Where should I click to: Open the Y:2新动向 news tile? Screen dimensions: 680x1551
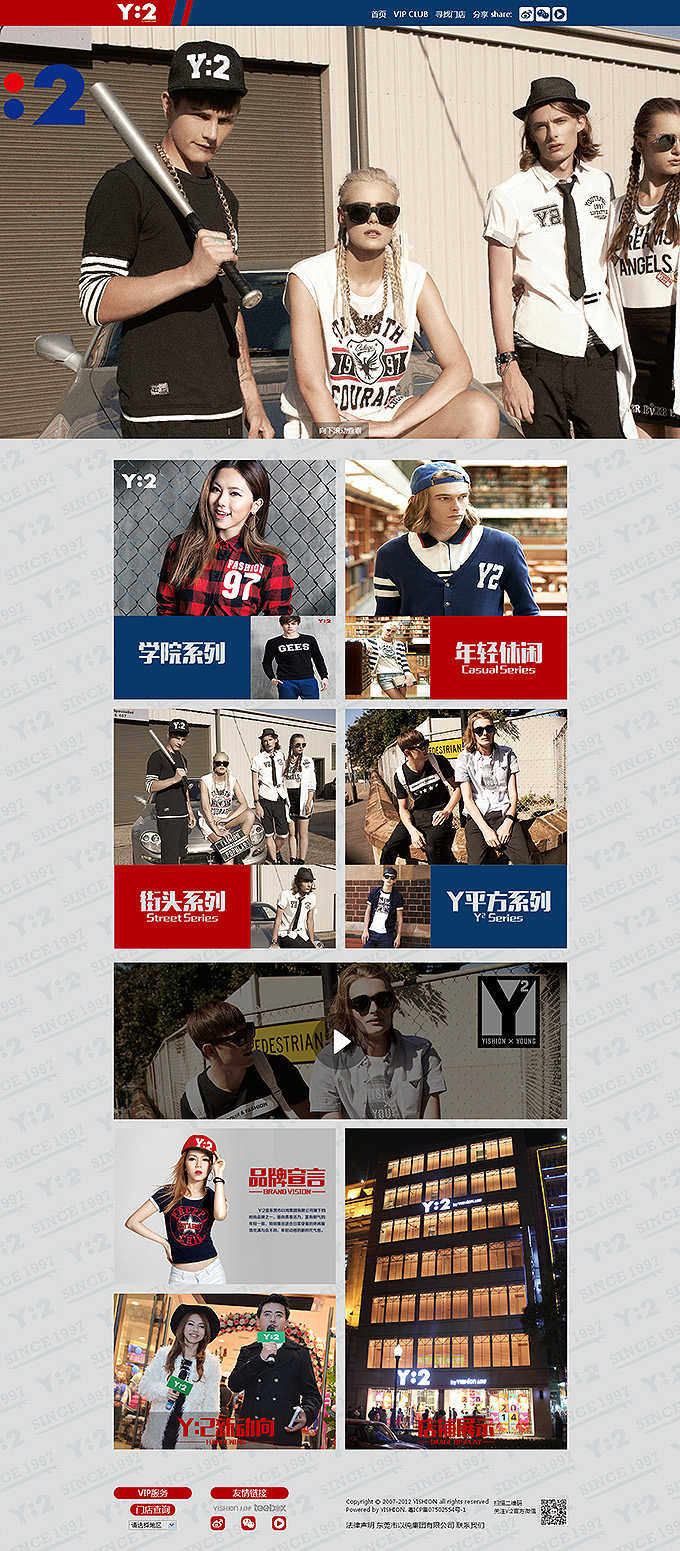[x=224, y=1371]
